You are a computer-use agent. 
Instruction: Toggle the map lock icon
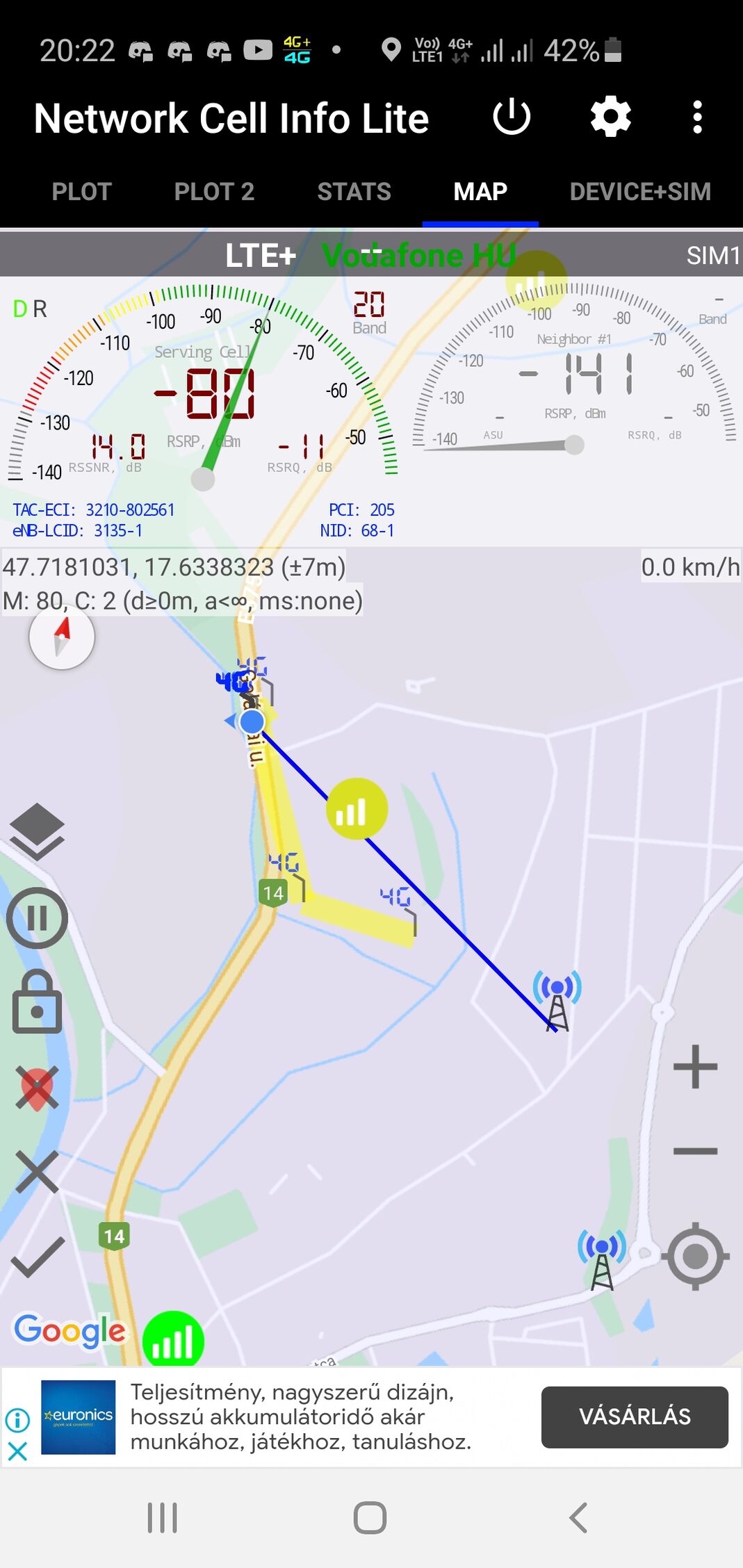pyautogui.click(x=37, y=1002)
